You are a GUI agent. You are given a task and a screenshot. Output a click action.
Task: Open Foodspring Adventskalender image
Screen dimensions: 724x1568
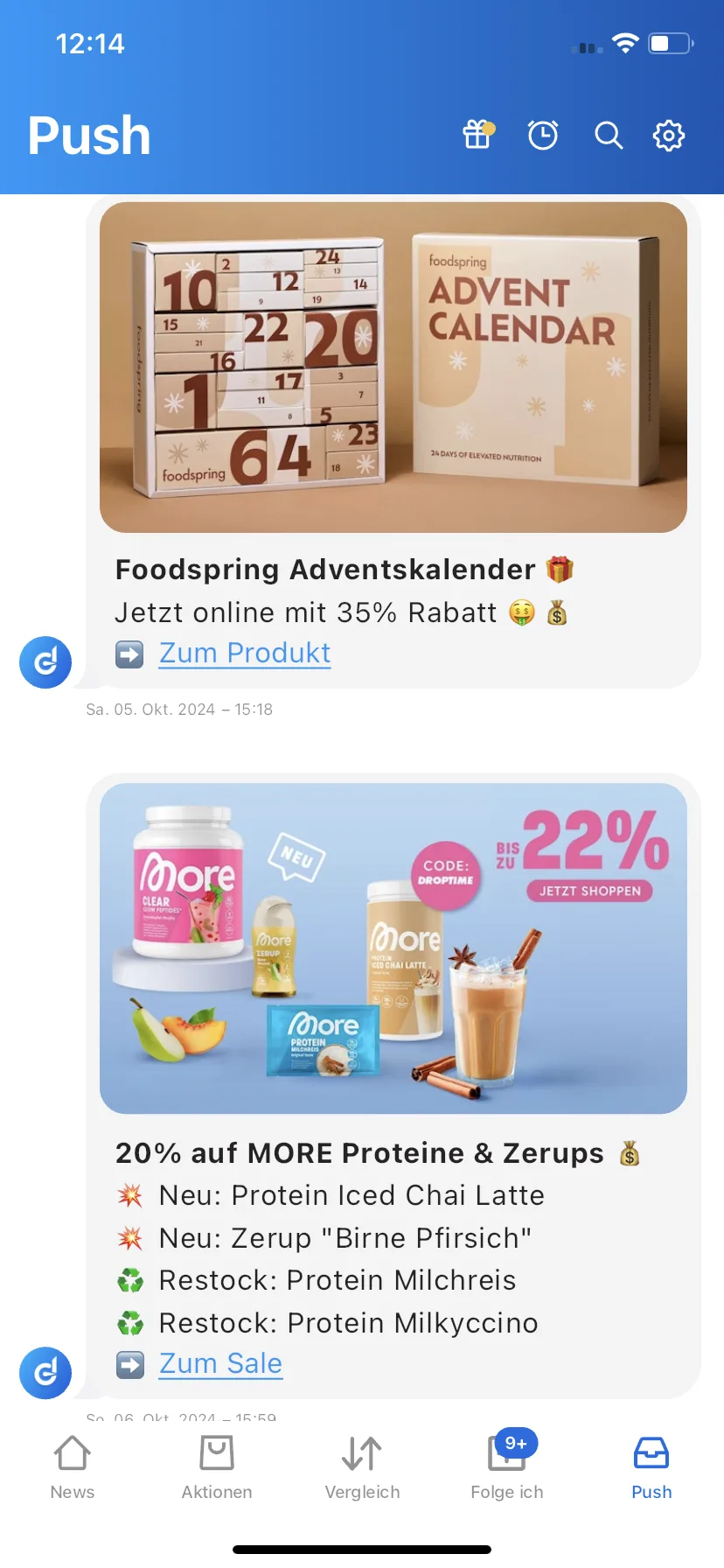(x=393, y=367)
